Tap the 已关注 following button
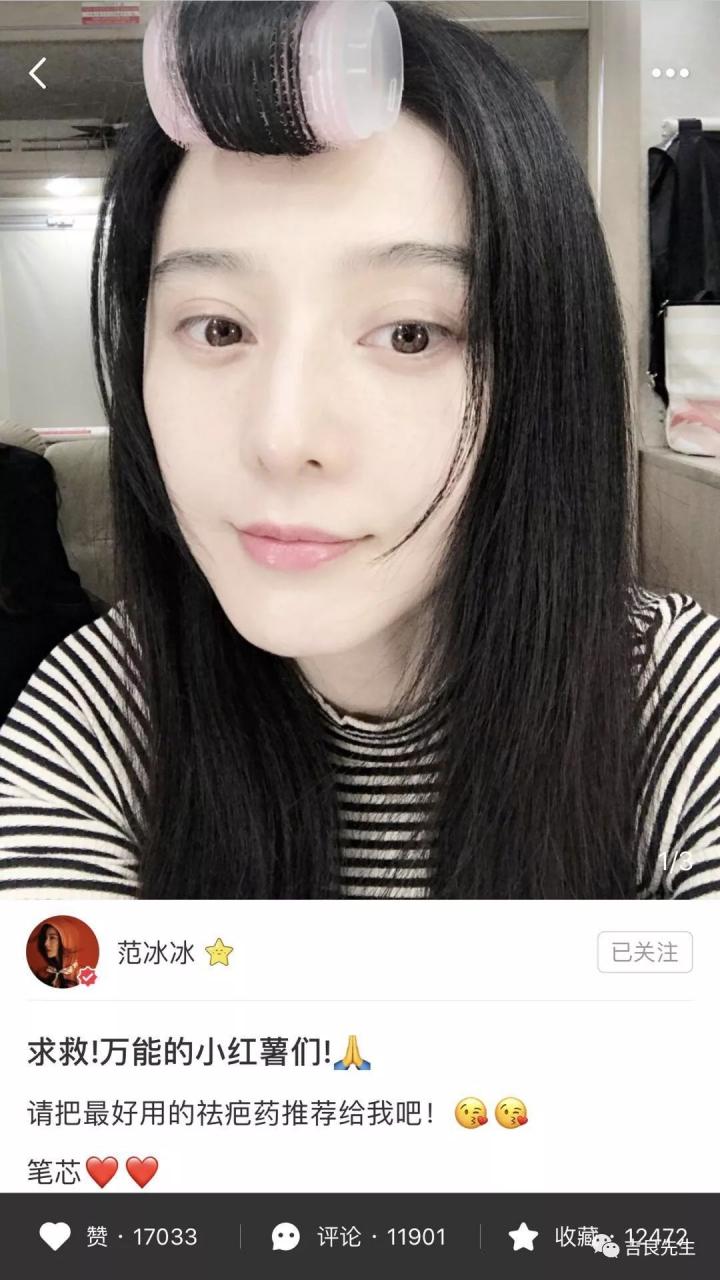Image resolution: width=720 pixels, height=1280 pixels. pyautogui.click(x=644, y=952)
